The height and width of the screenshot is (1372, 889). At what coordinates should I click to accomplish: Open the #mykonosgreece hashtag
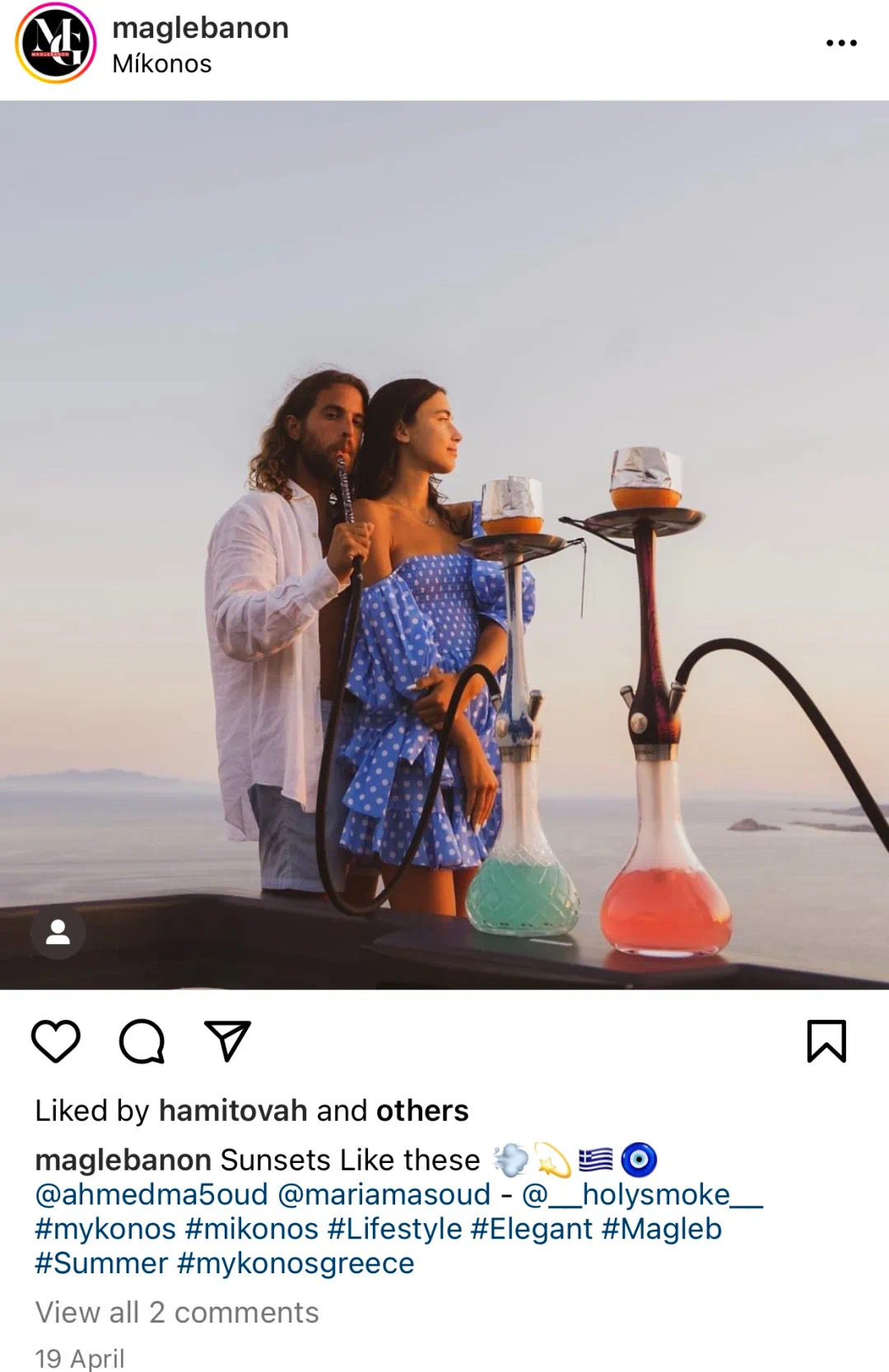click(x=296, y=1263)
